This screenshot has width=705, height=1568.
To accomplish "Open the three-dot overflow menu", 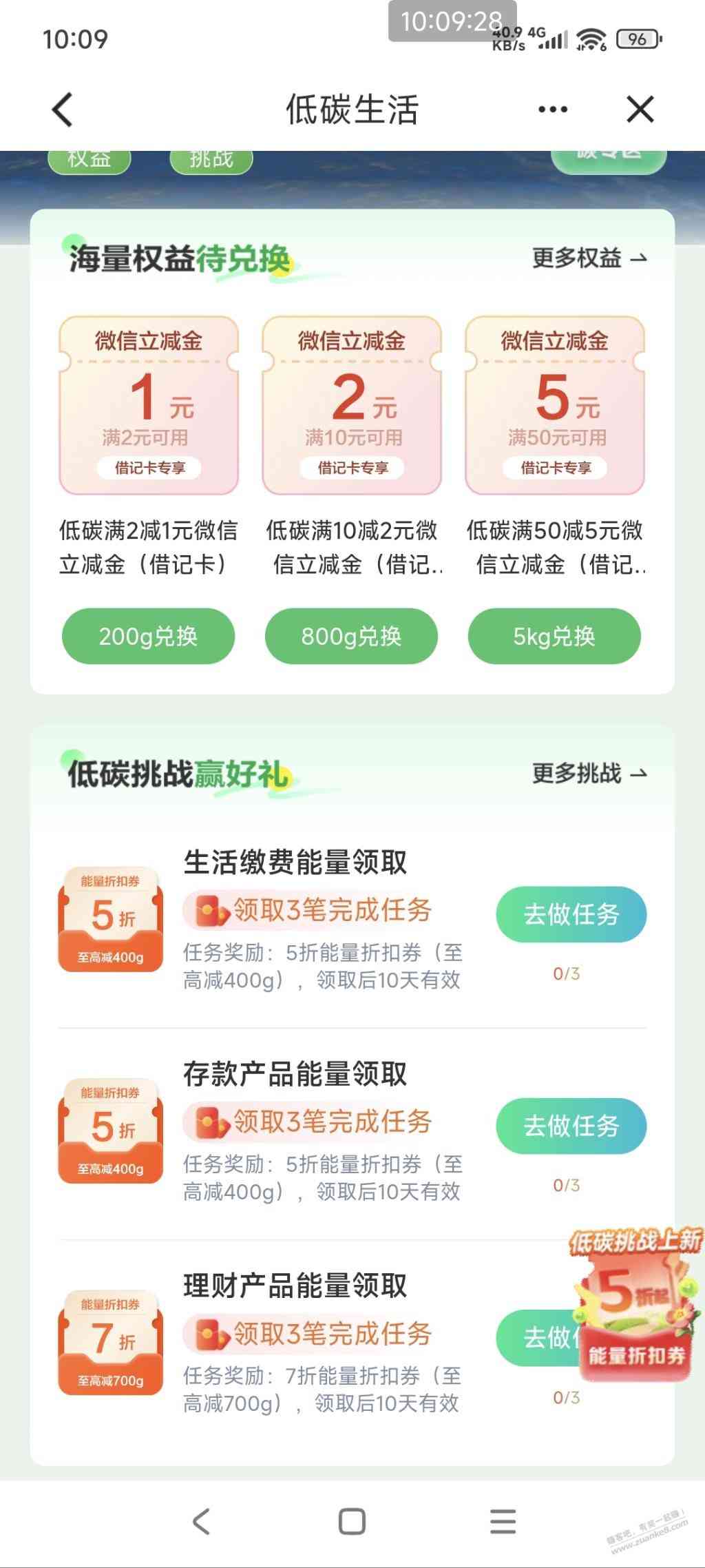I will (553, 110).
